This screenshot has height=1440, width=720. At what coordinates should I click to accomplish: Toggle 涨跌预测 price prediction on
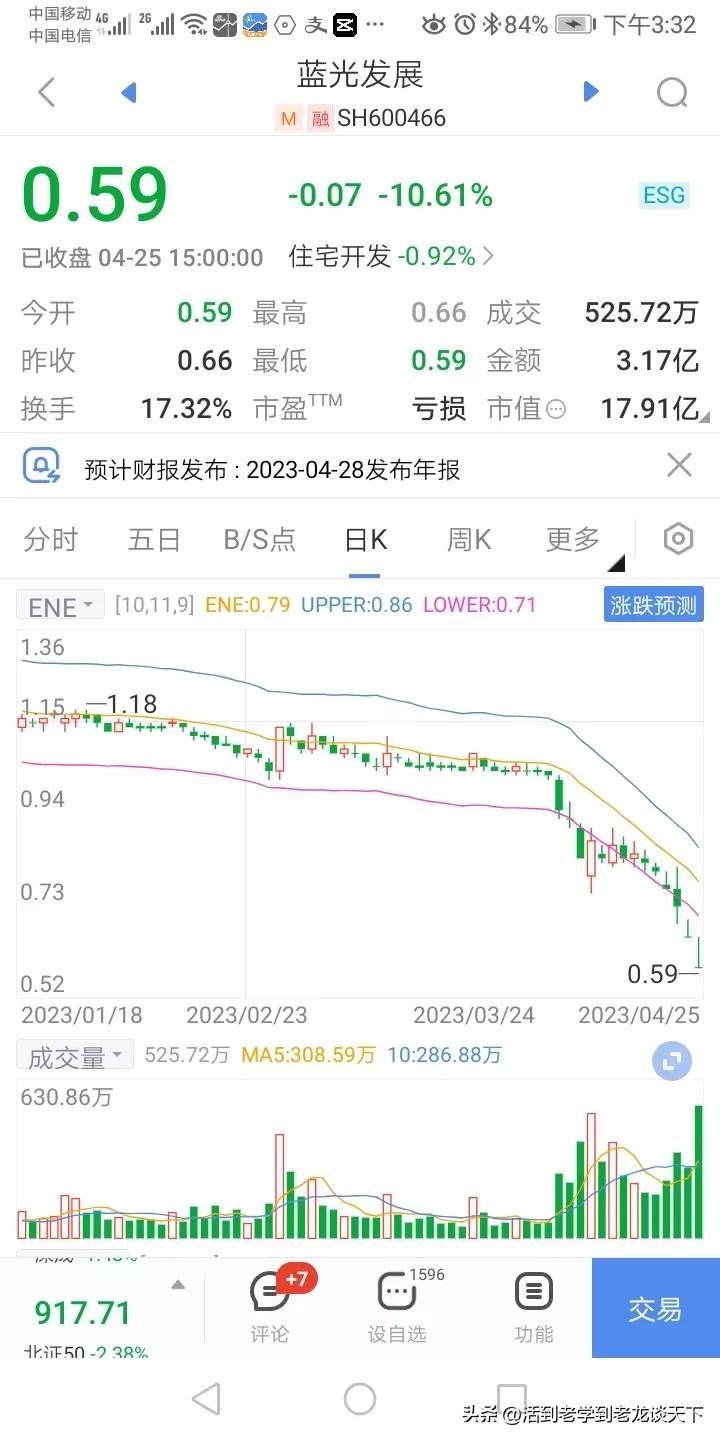[653, 604]
